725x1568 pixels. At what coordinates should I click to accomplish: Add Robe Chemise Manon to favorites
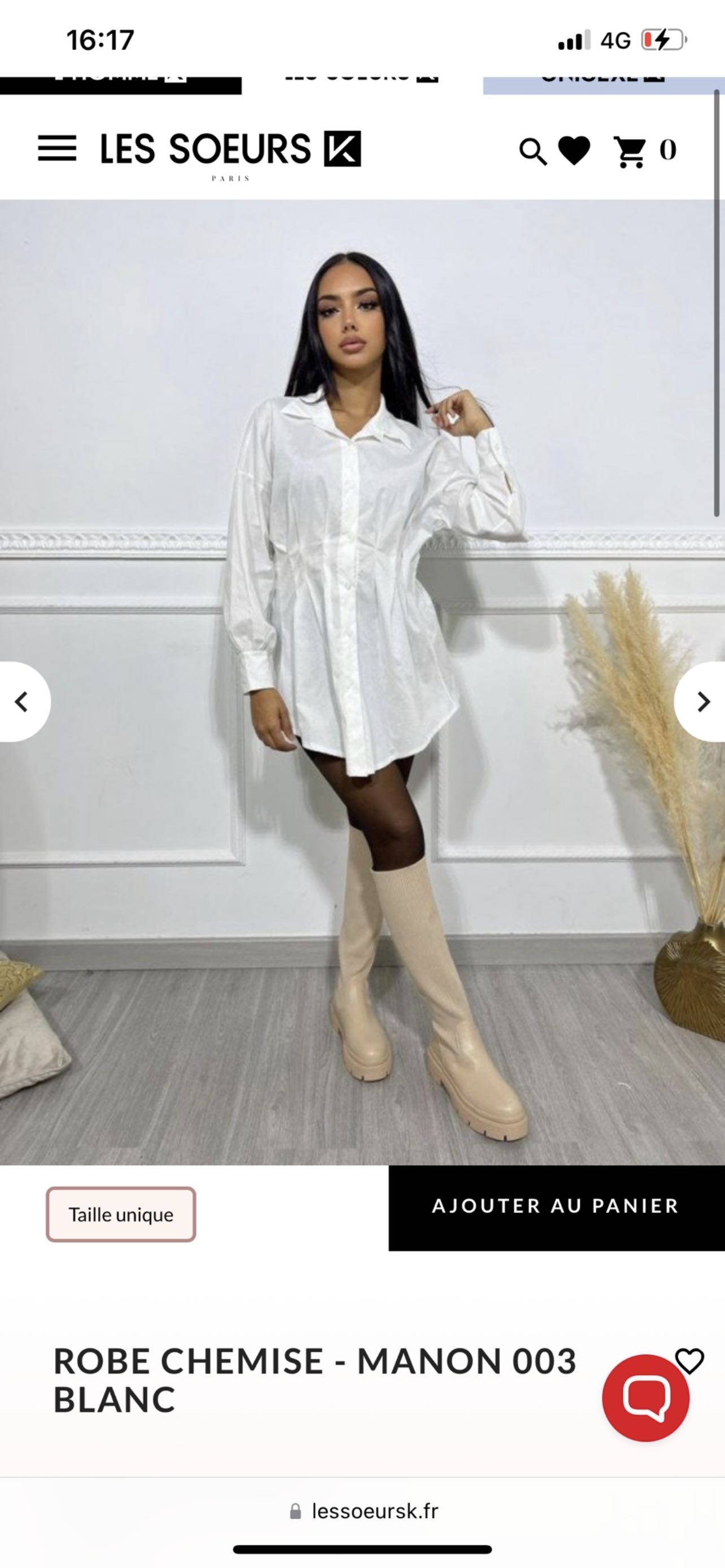pos(689,1361)
